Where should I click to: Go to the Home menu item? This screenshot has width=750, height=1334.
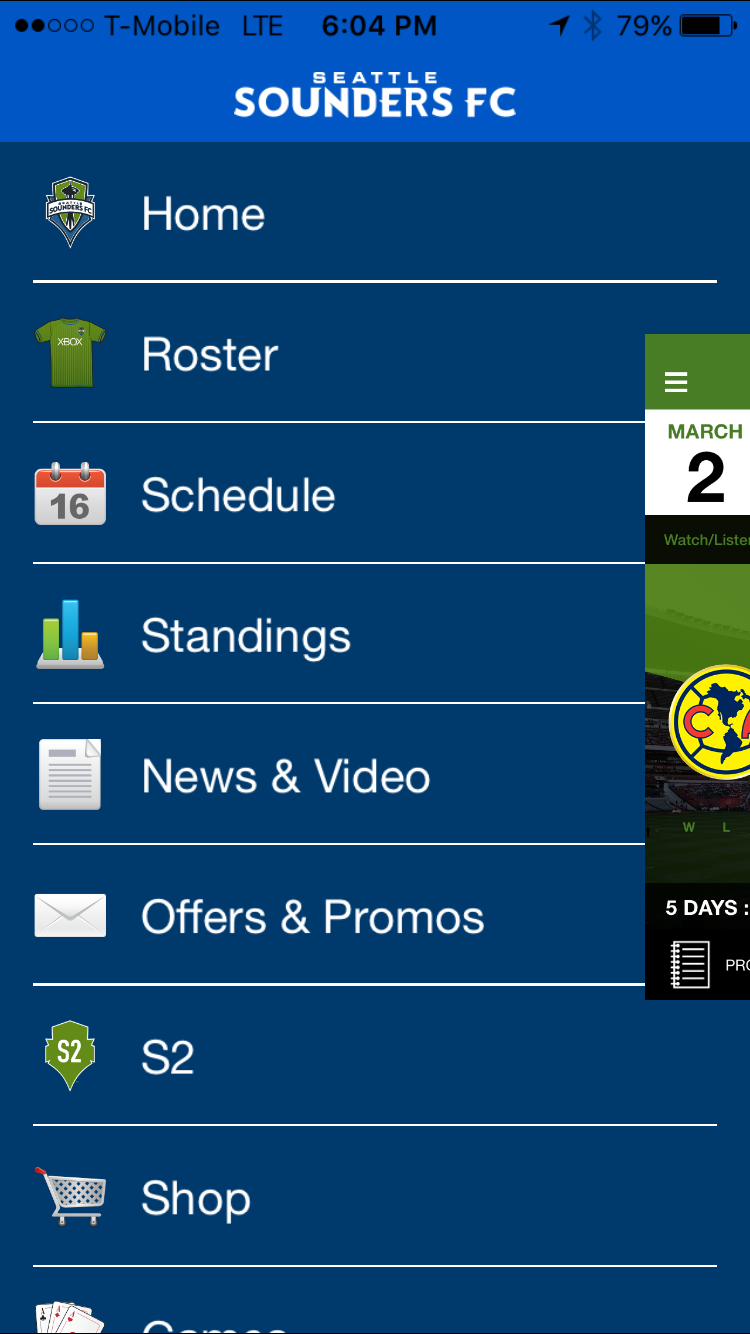(203, 214)
